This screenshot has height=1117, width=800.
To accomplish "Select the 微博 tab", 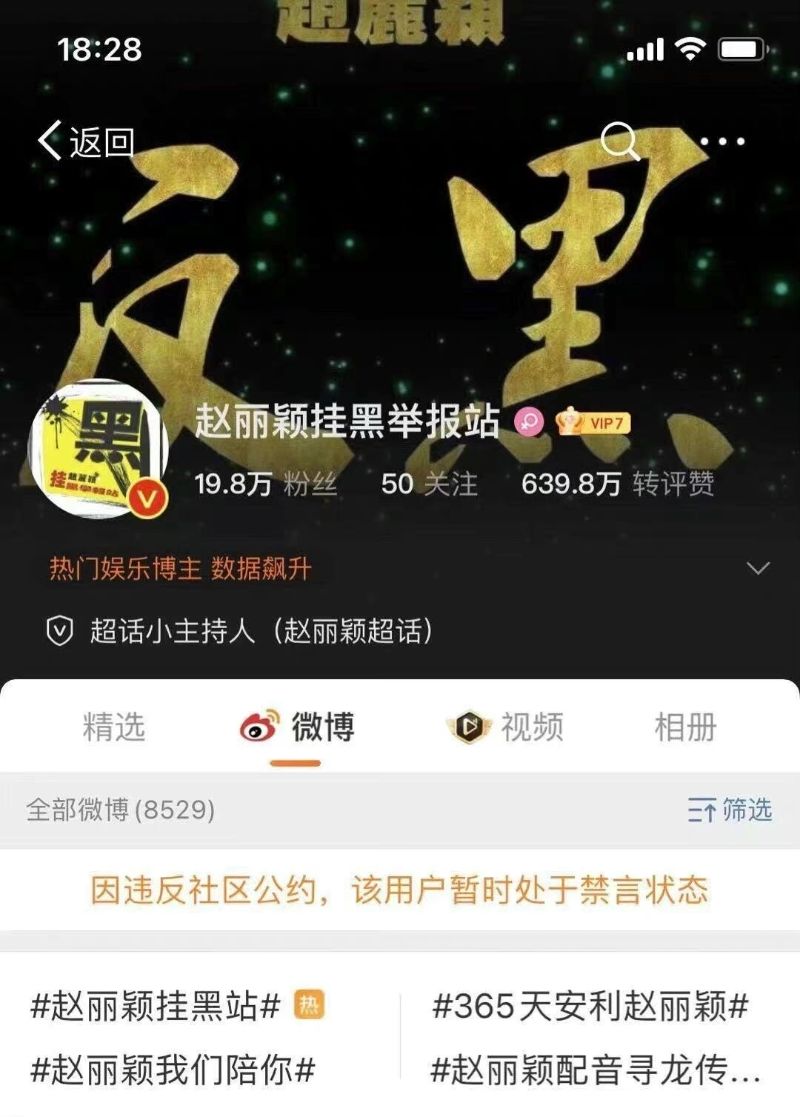I will (x=298, y=728).
